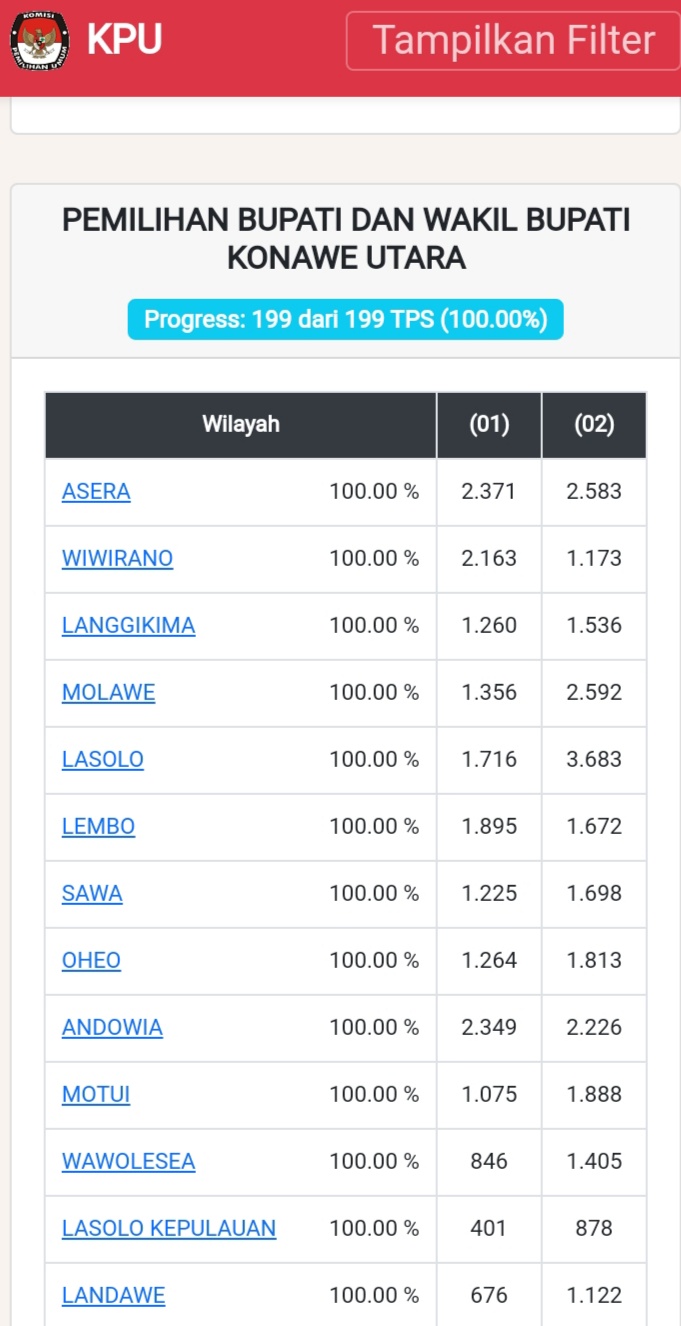Open the ASERA district link

tap(96, 491)
